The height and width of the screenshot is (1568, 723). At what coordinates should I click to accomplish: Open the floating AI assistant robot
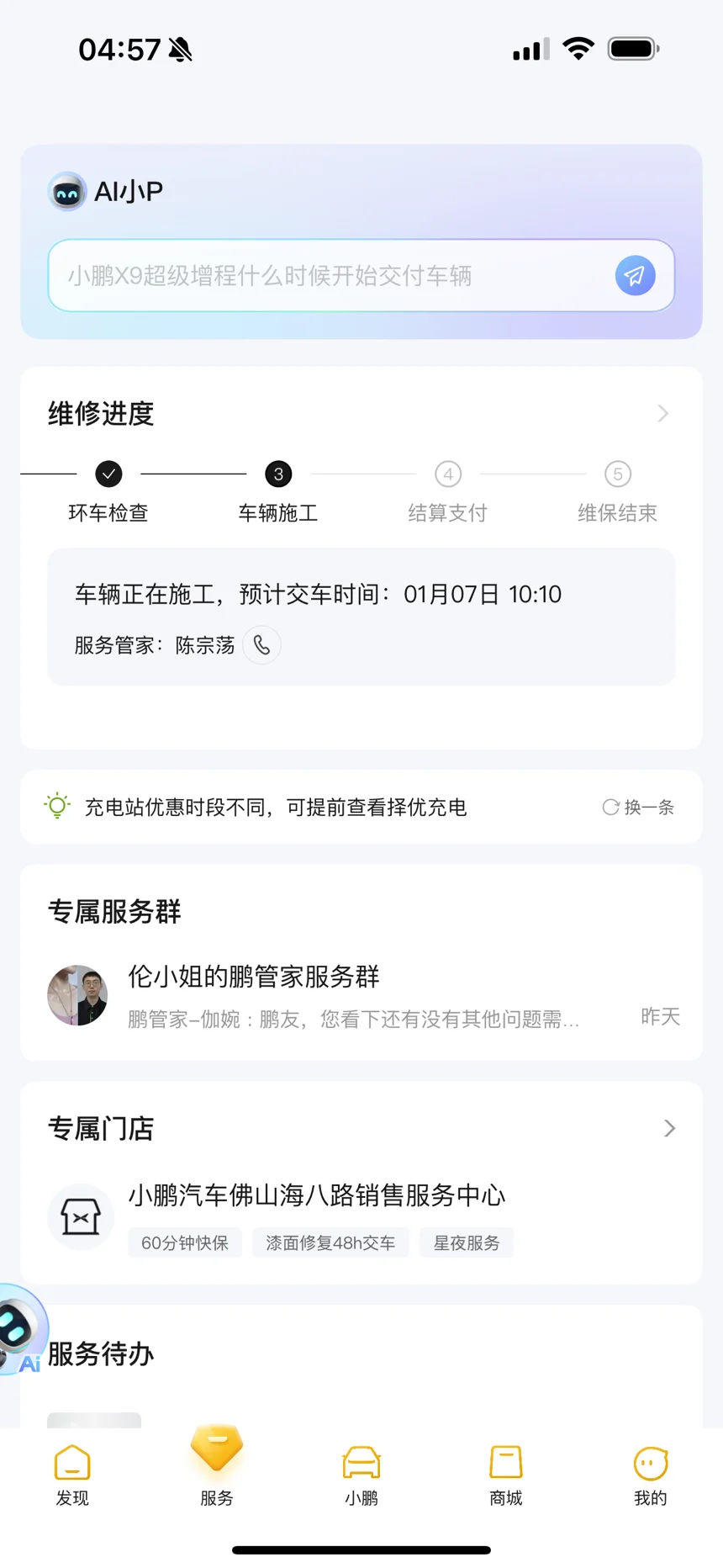18,1331
